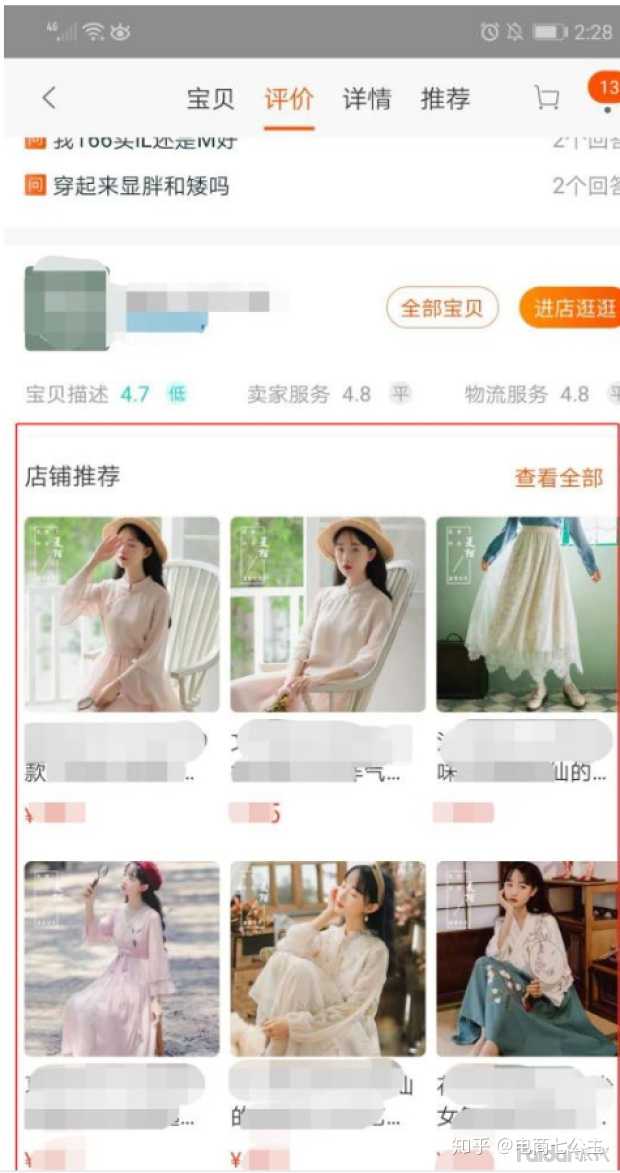Viewport: 620px width, 1173px height.
Task: Switch to the 宝贝 tab
Action: click(x=210, y=99)
